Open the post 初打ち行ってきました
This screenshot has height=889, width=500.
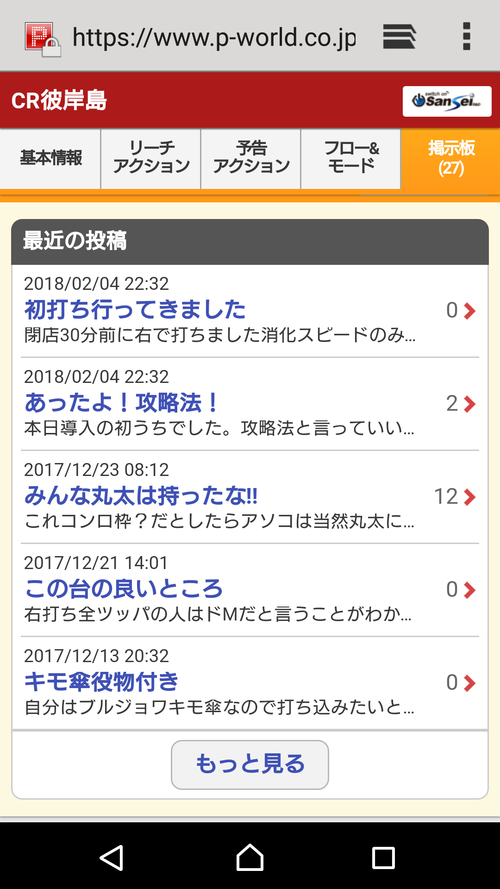tap(249, 311)
